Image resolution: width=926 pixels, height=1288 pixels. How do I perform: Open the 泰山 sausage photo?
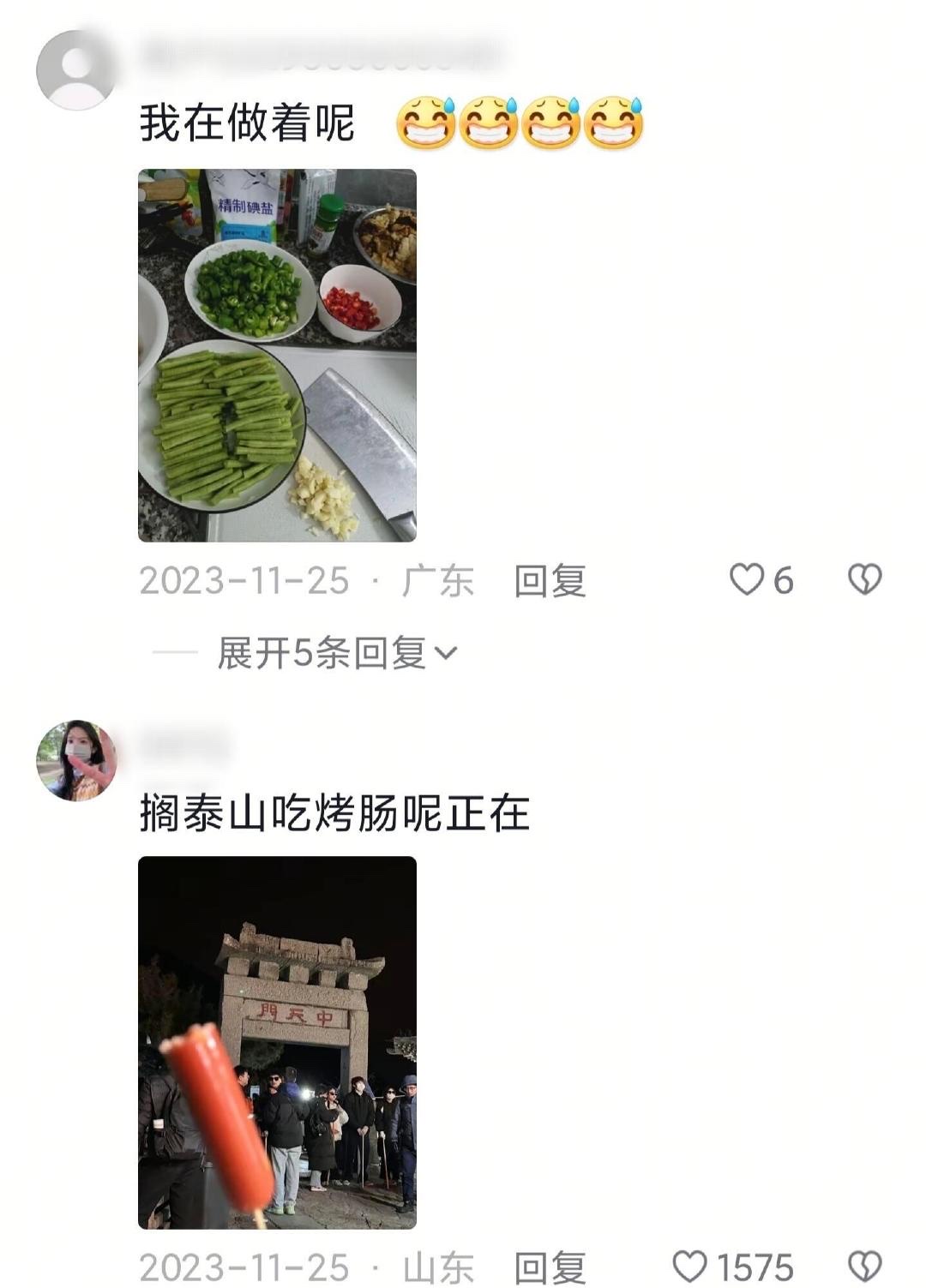(277, 1043)
